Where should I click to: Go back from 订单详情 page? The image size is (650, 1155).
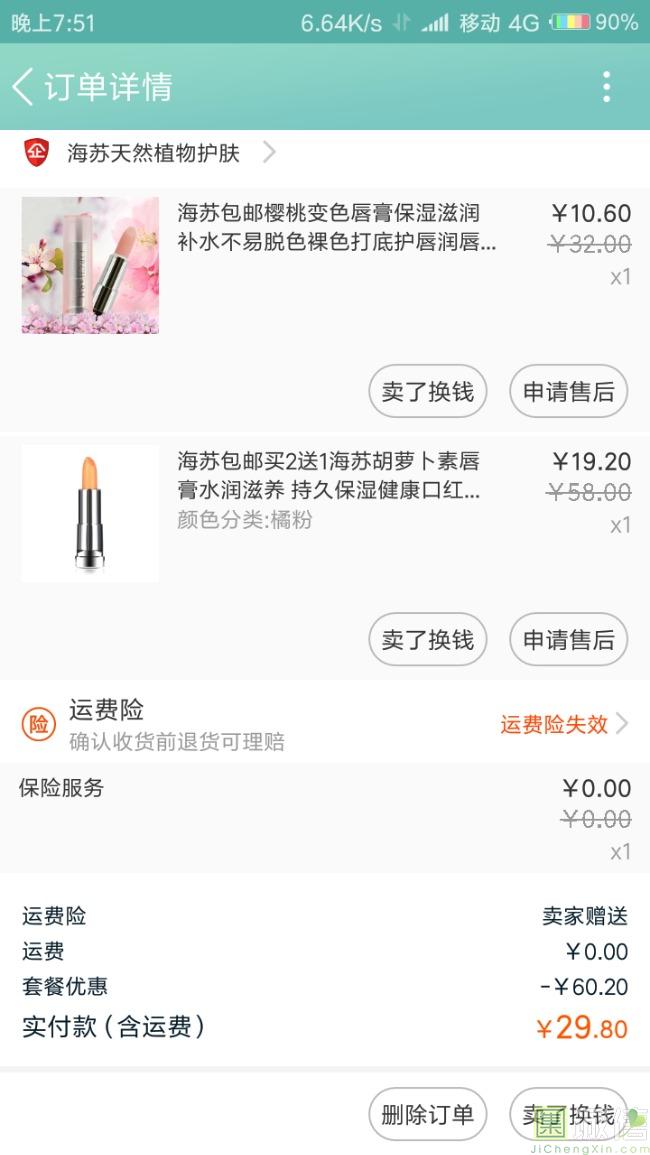tap(24, 87)
